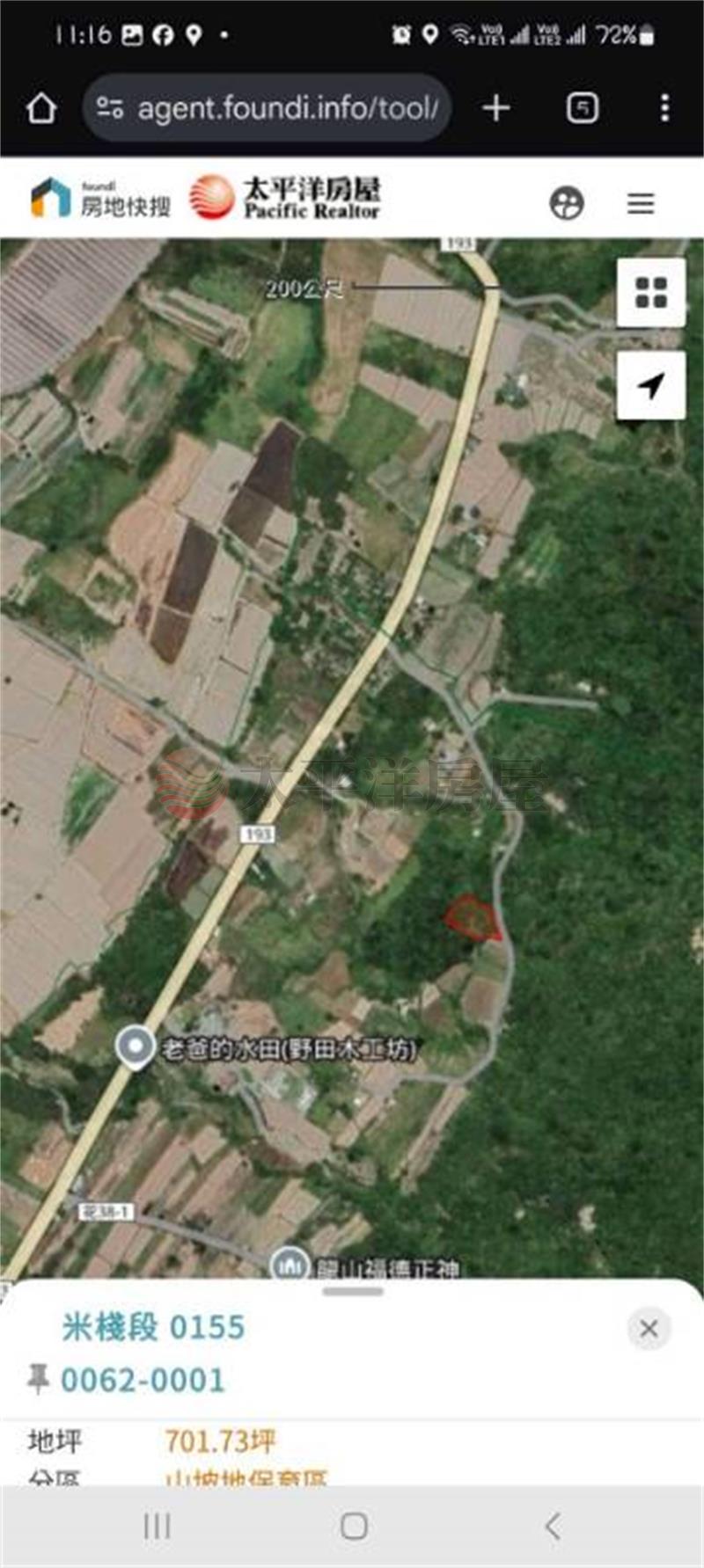The height and width of the screenshot is (1568, 704).
Task: Pin the parcel 0062-0001
Action: point(38,1379)
